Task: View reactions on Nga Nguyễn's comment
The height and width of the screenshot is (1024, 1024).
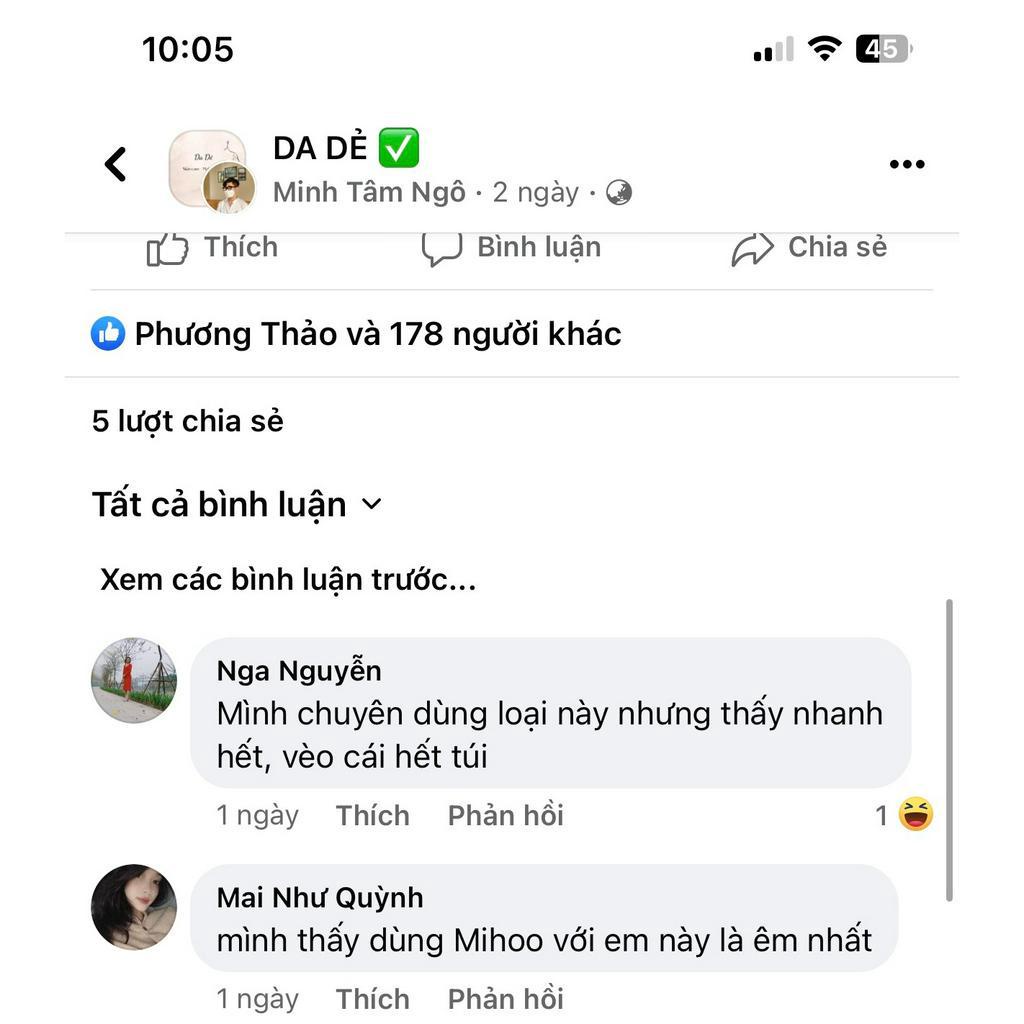Action: coord(905,815)
